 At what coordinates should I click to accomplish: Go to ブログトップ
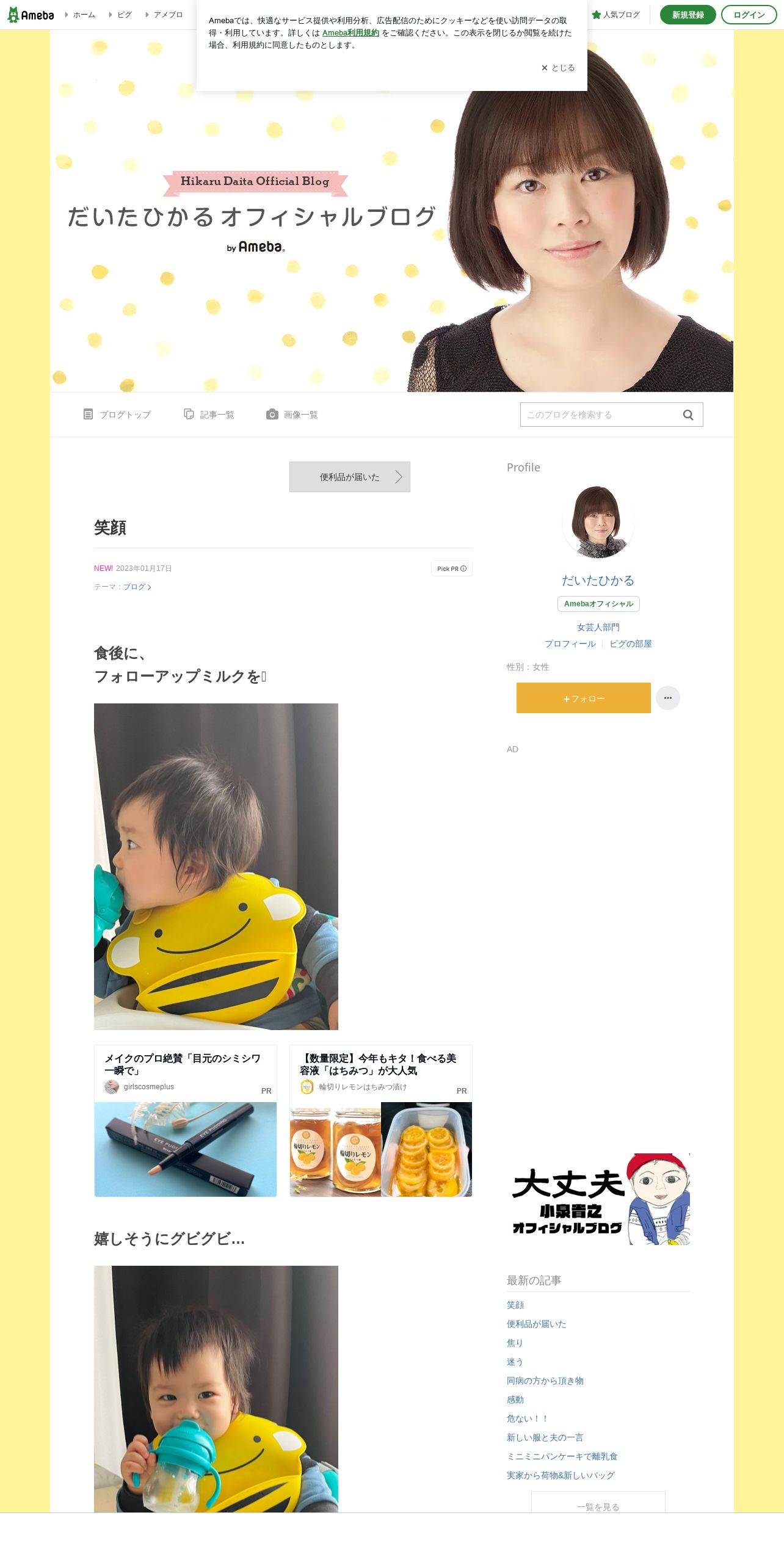[117, 415]
